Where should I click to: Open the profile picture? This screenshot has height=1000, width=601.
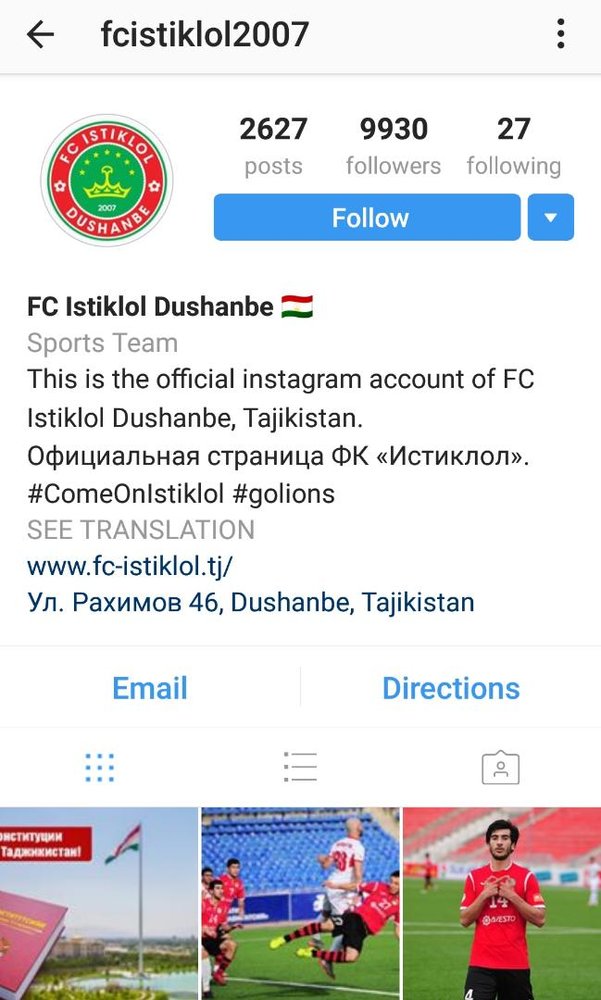click(107, 180)
